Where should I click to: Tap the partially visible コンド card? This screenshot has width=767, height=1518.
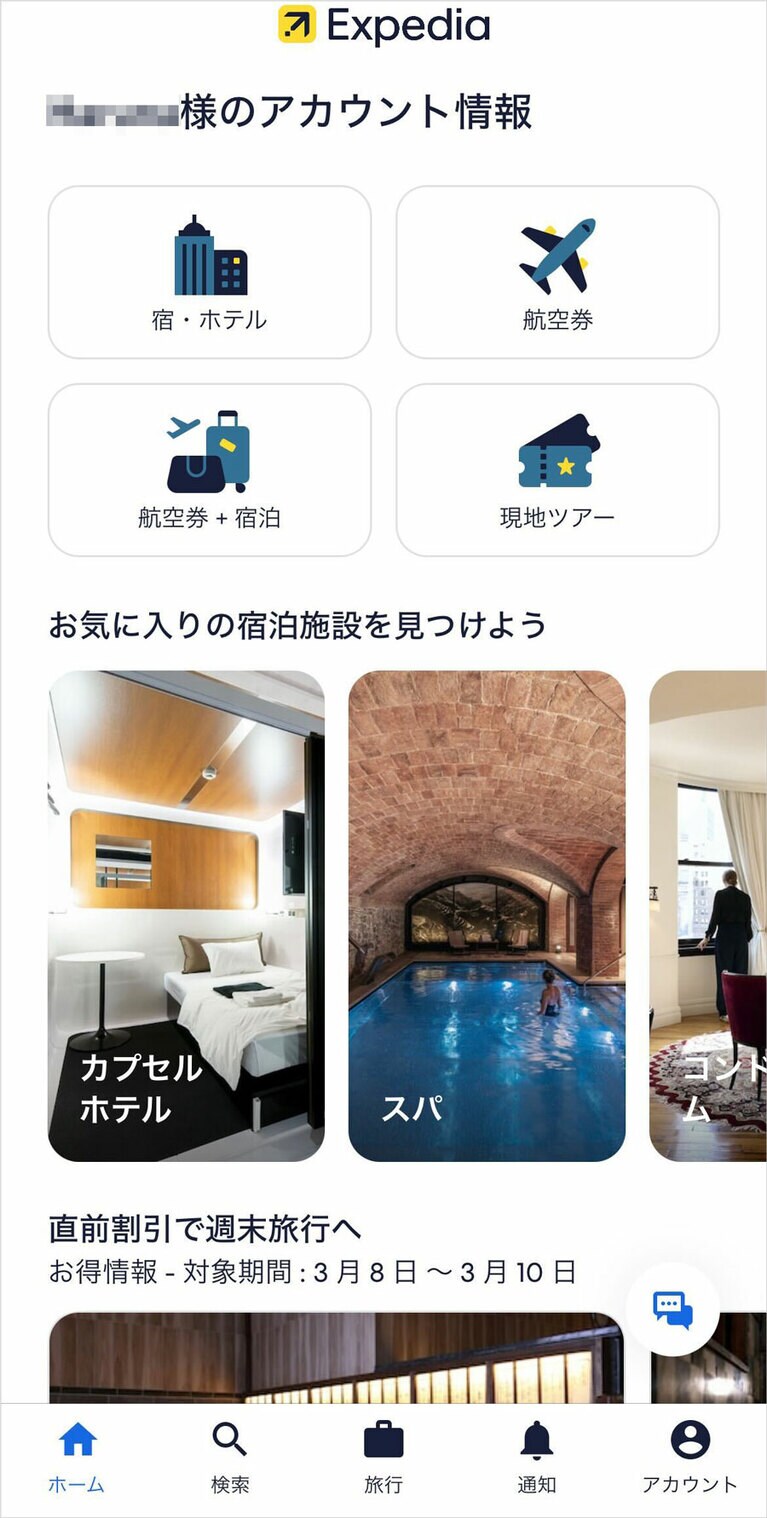point(710,915)
